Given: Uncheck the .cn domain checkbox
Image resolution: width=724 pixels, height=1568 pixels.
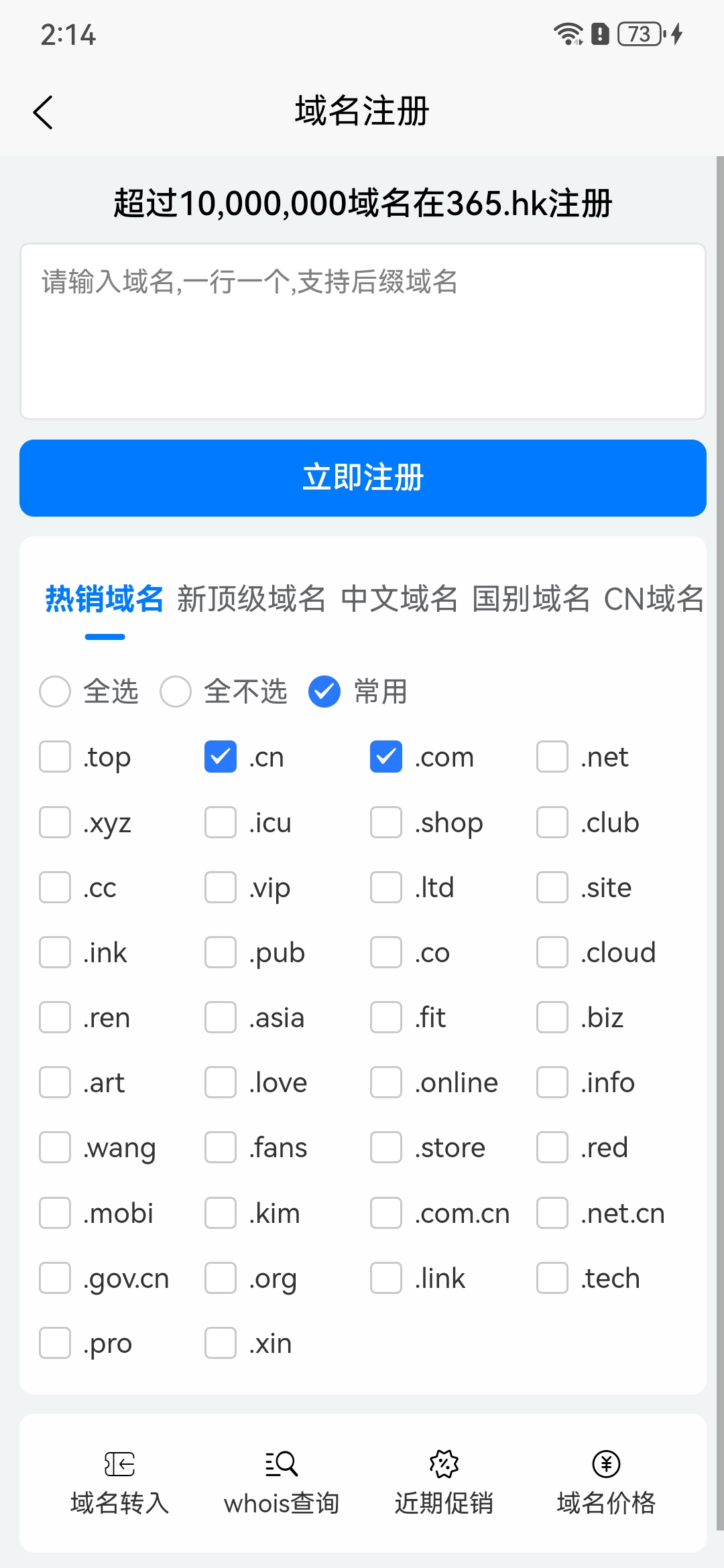Looking at the screenshot, I should [221, 757].
